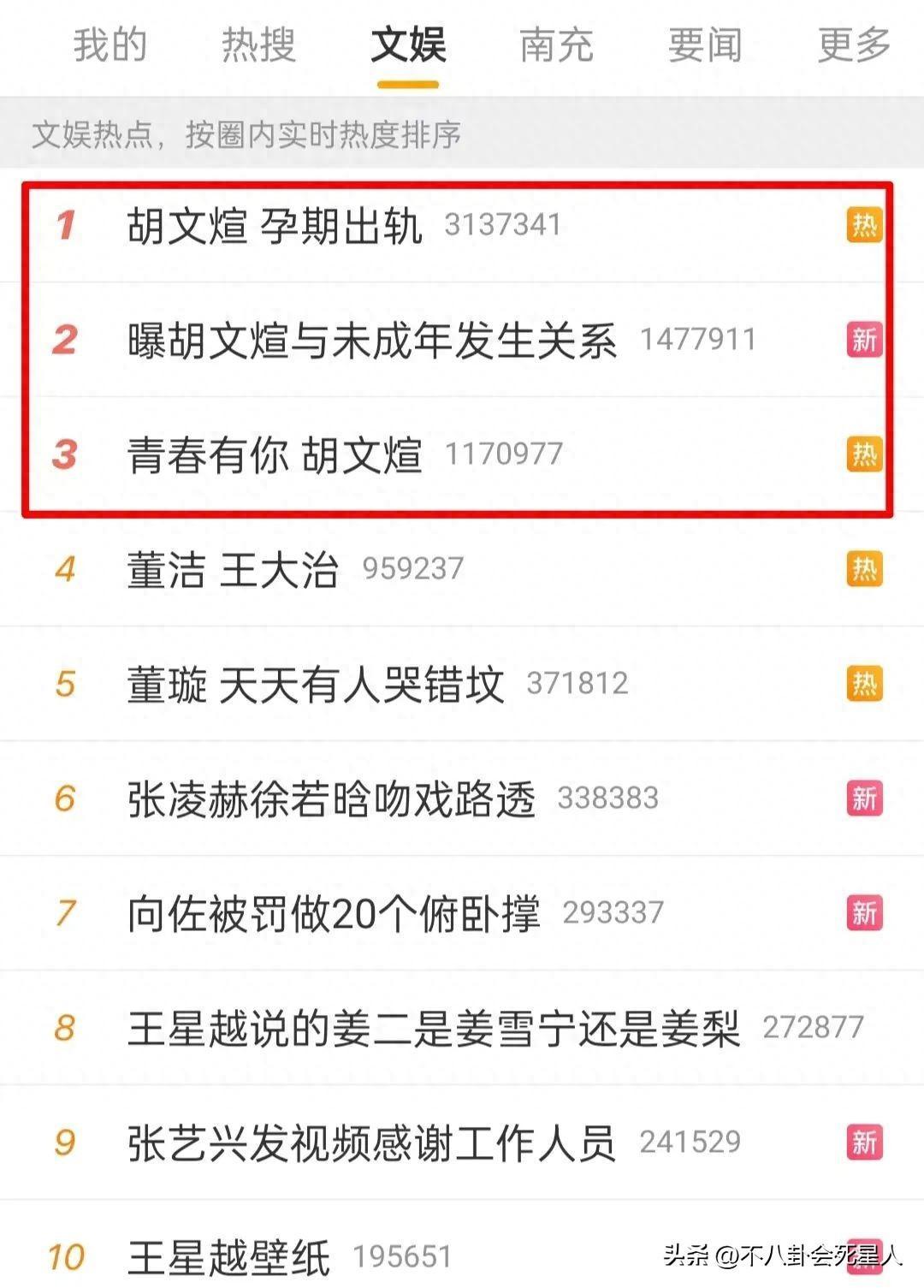Switch to the 我的 tab

tap(110, 45)
